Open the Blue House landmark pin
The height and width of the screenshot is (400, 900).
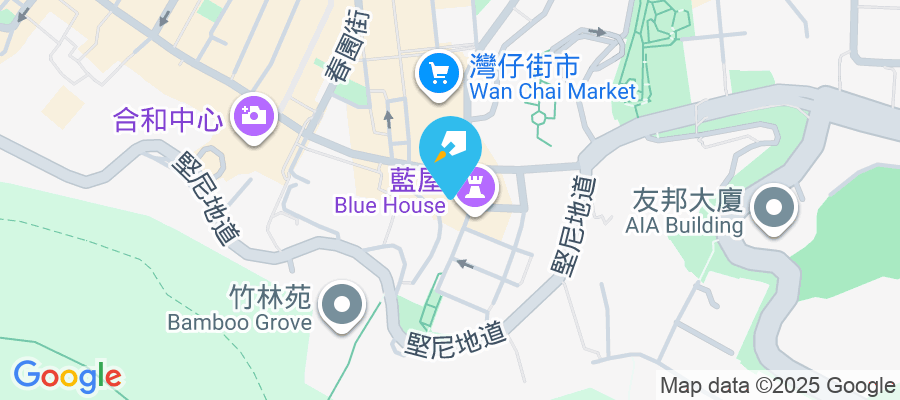pos(476,187)
